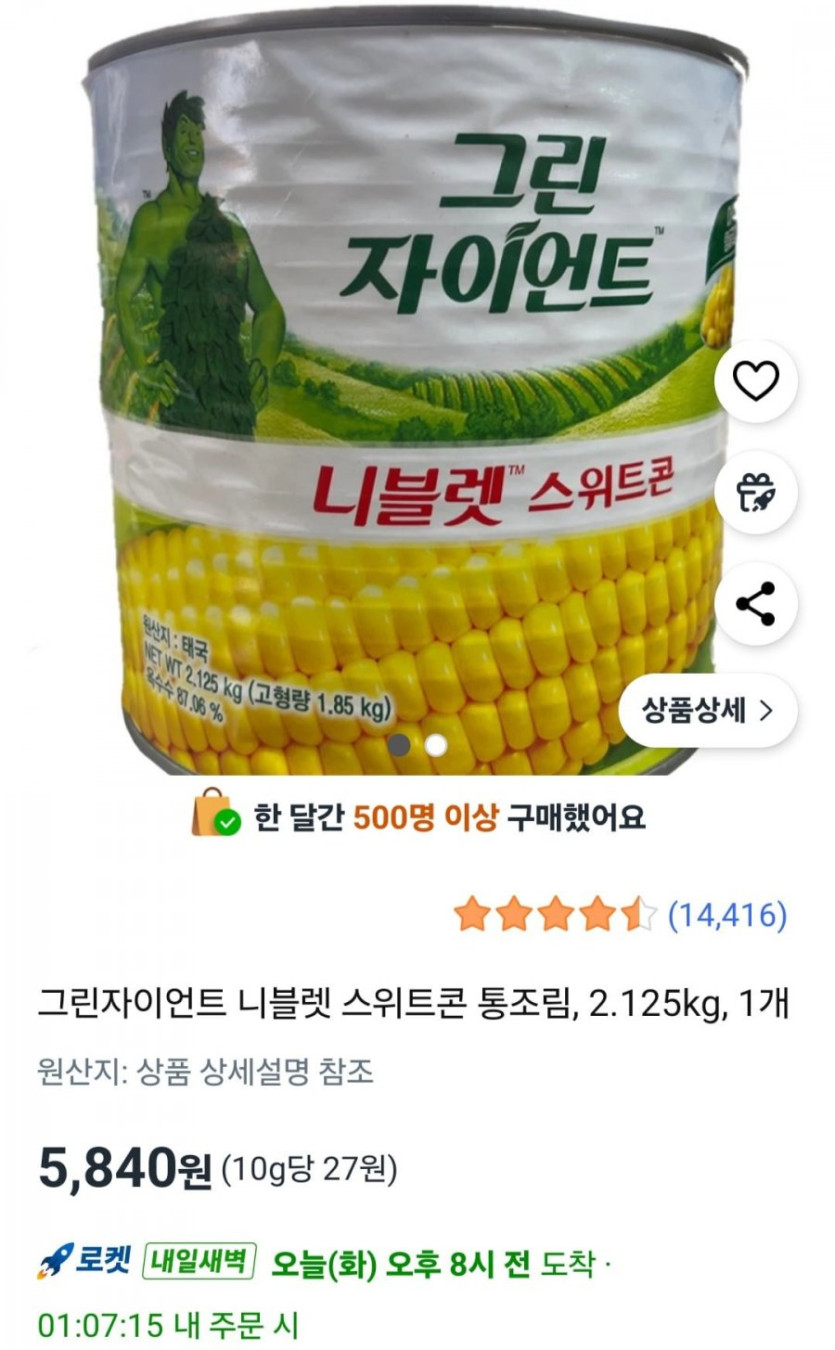
Task: Share this product listing
Action: tap(756, 604)
